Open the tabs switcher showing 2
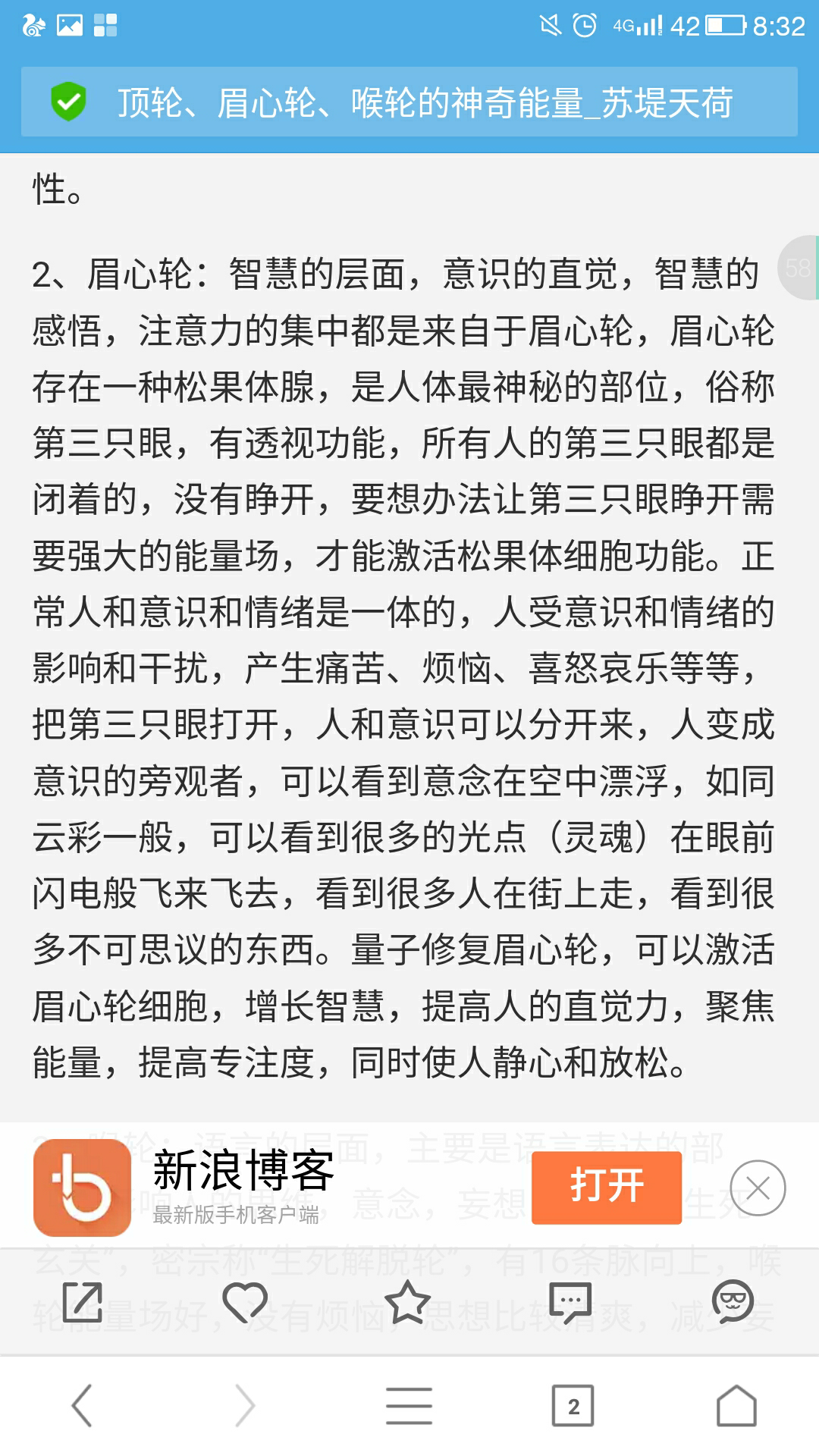The height and width of the screenshot is (1456, 819). [x=573, y=1405]
